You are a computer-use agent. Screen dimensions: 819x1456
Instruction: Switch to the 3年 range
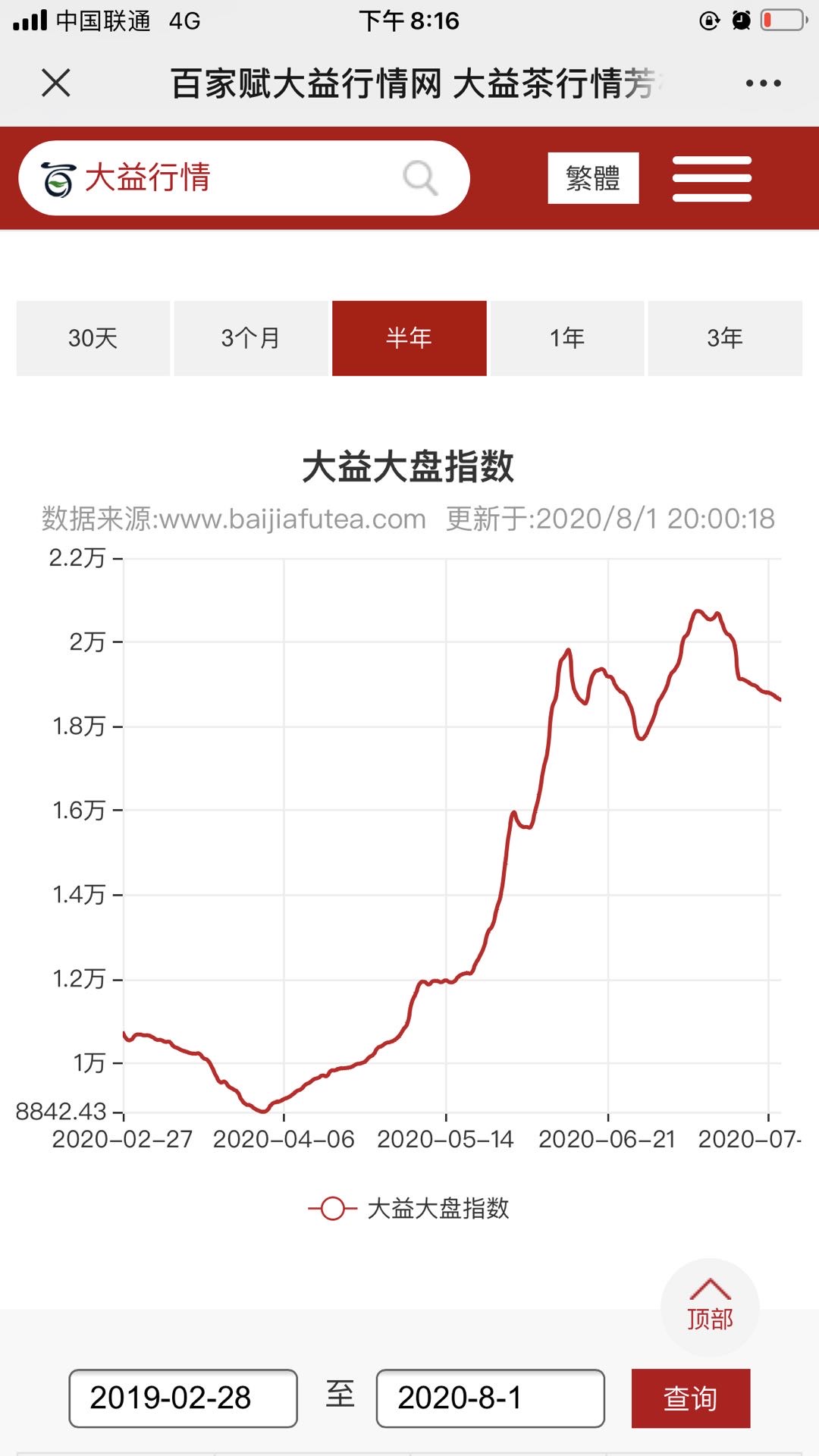point(725,338)
